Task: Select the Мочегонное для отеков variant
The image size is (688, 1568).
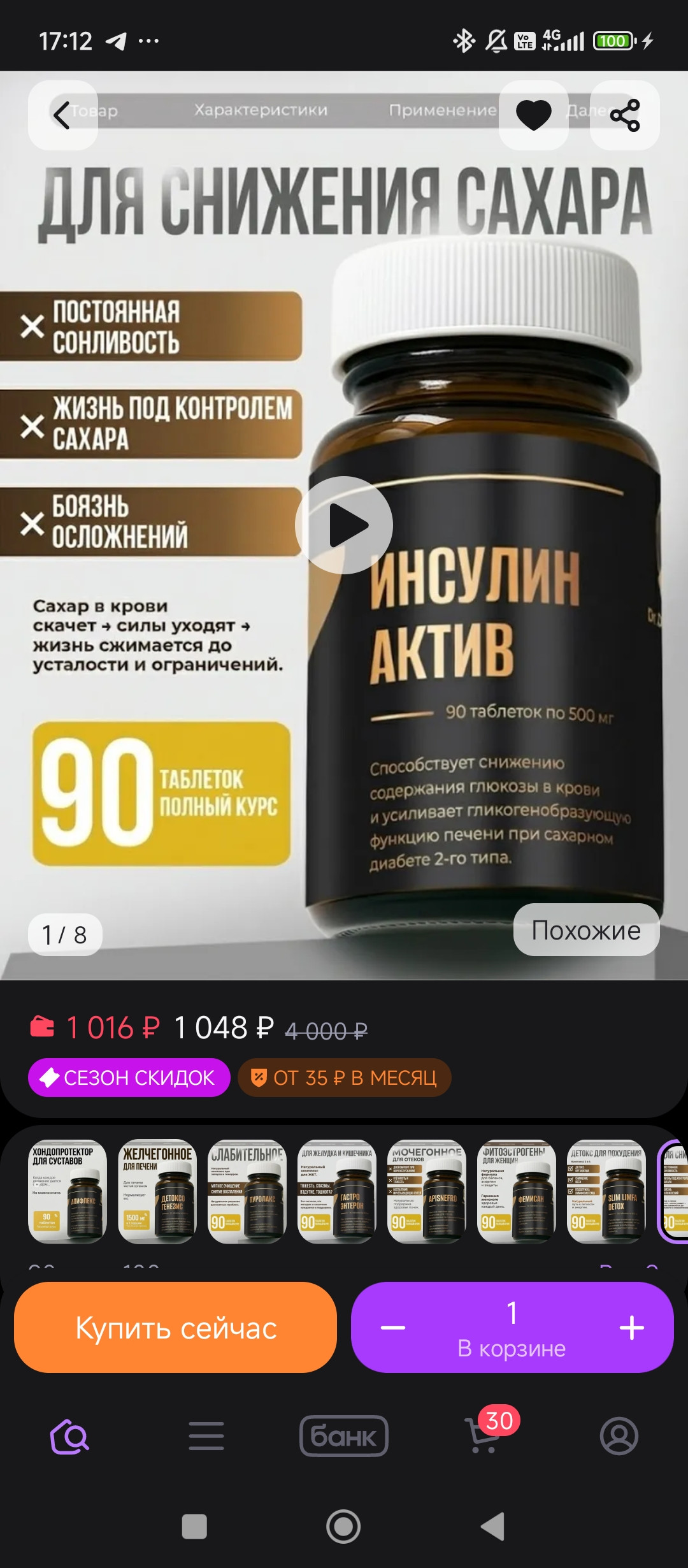Action: [426, 1191]
